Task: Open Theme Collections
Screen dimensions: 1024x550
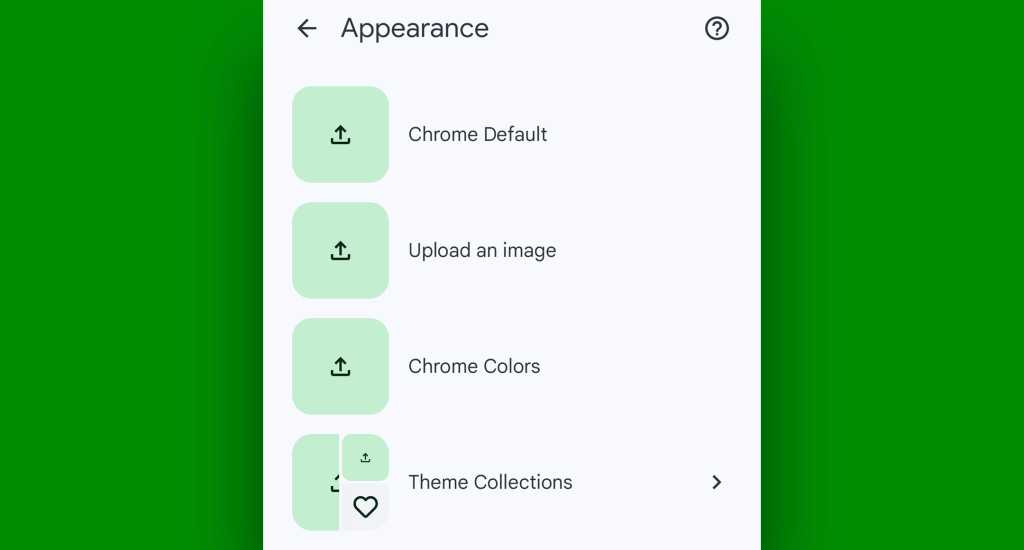Action: click(x=490, y=483)
